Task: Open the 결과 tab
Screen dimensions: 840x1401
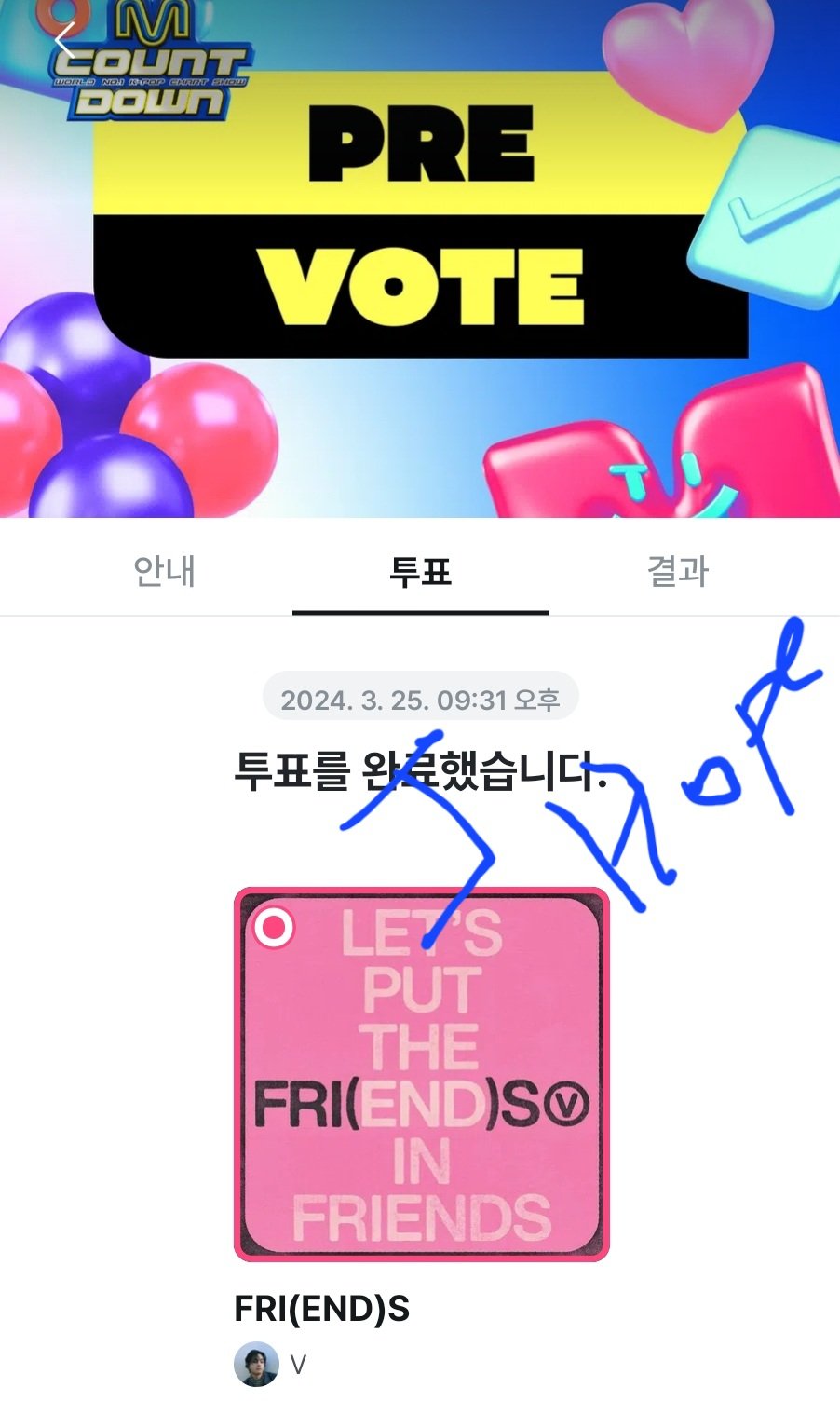Action: pyautogui.click(x=677, y=571)
